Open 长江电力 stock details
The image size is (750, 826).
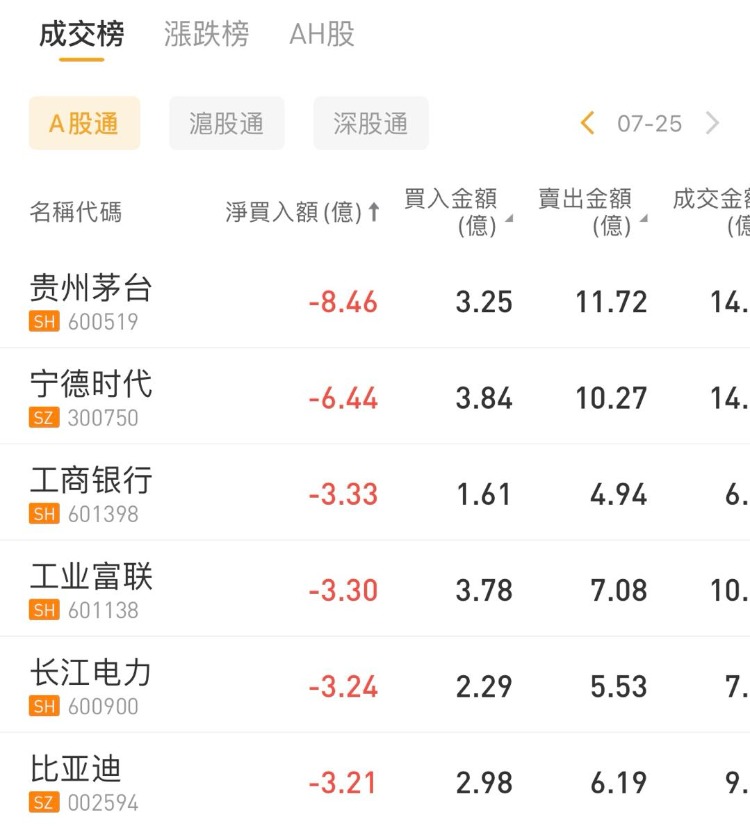tap(91, 685)
